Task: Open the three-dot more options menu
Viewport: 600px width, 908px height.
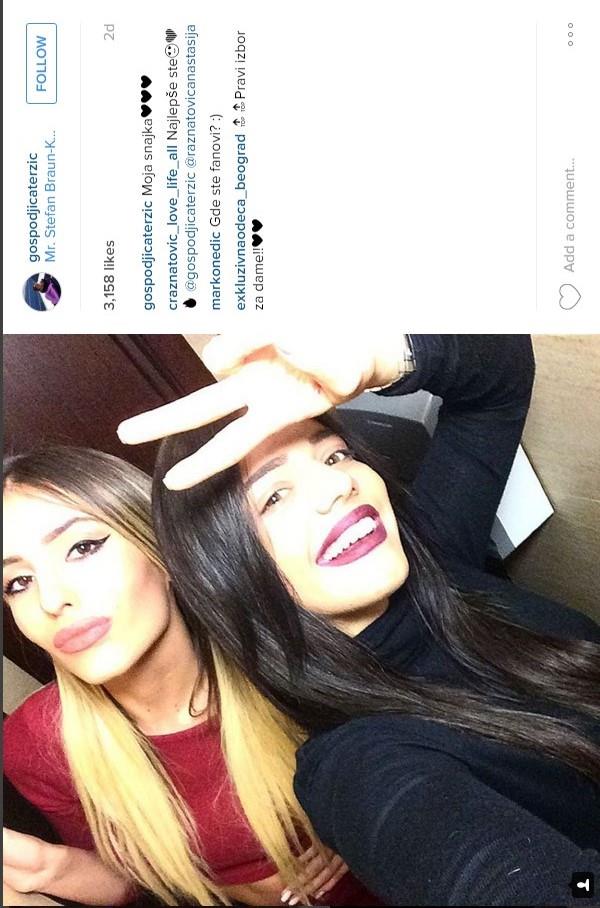Action: point(570,37)
